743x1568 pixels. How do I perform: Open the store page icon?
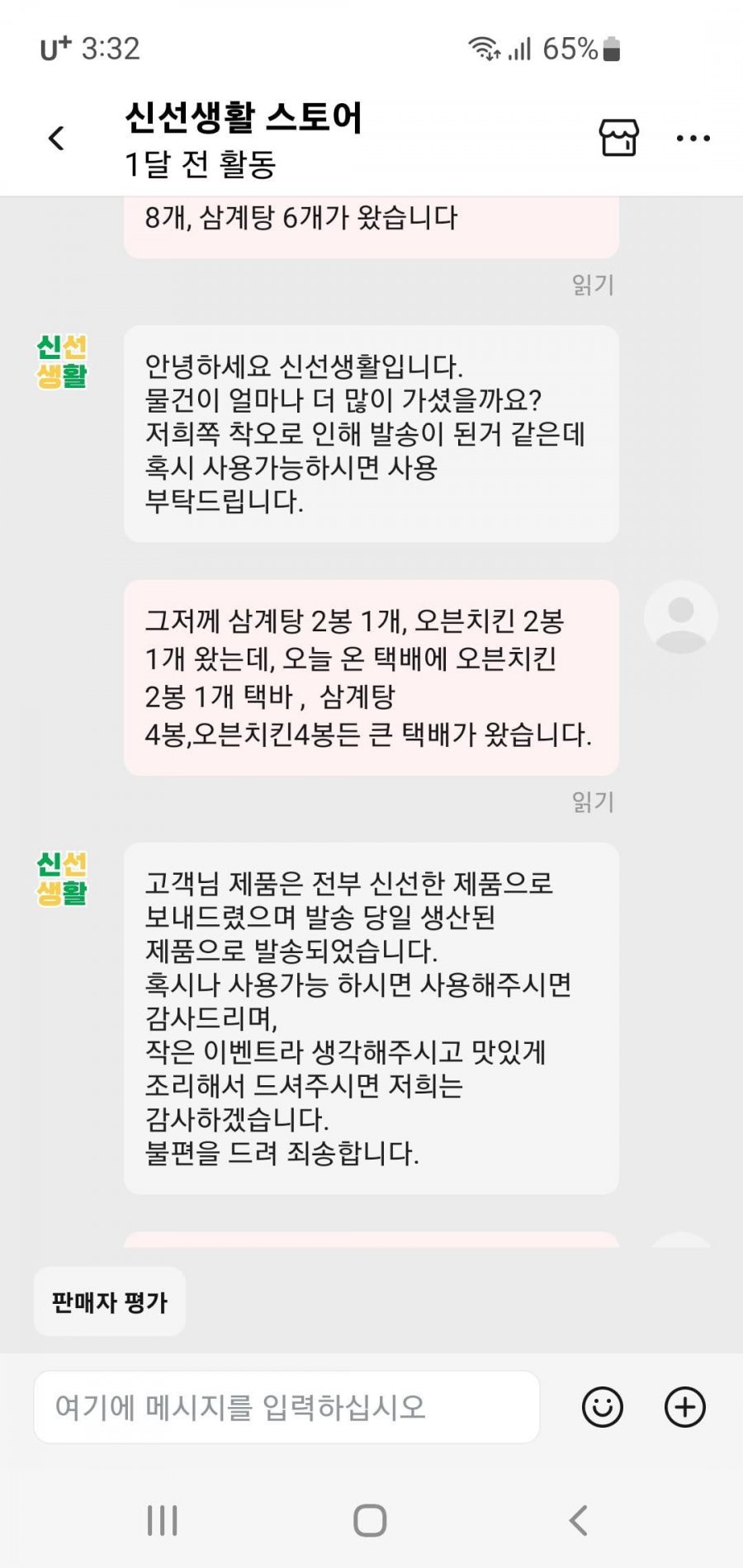618,138
